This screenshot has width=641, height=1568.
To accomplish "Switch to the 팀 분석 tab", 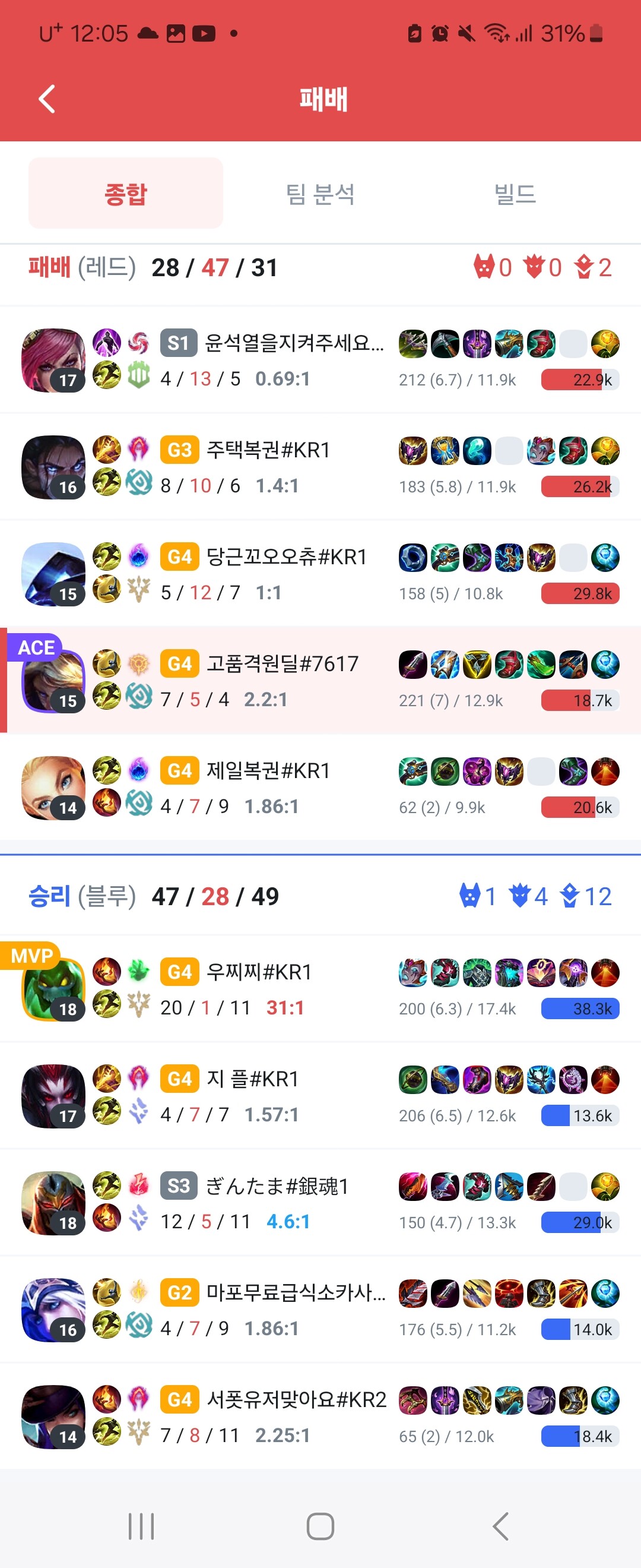I will click(322, 194).
